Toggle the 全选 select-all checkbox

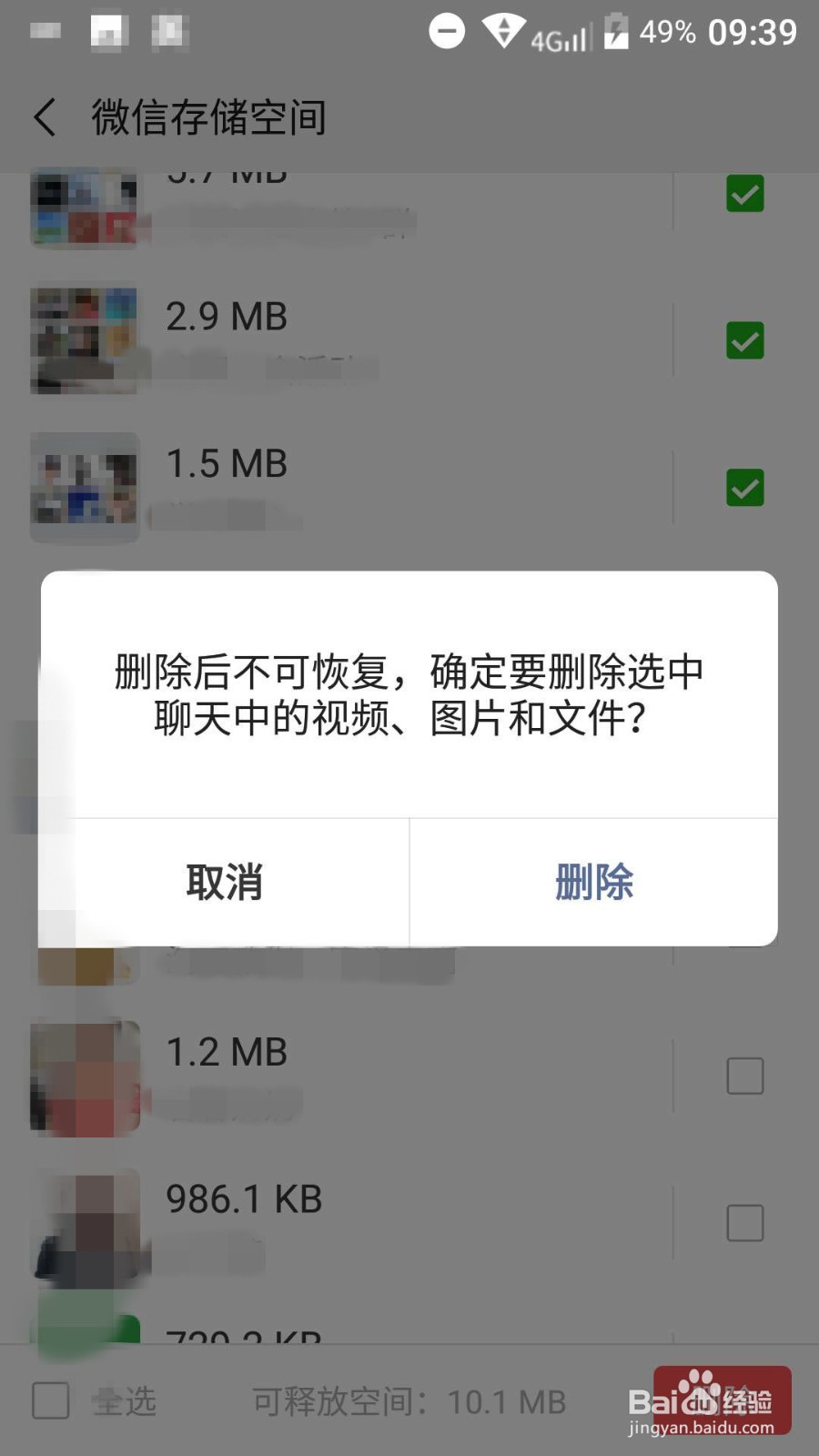coord(50,1401)
